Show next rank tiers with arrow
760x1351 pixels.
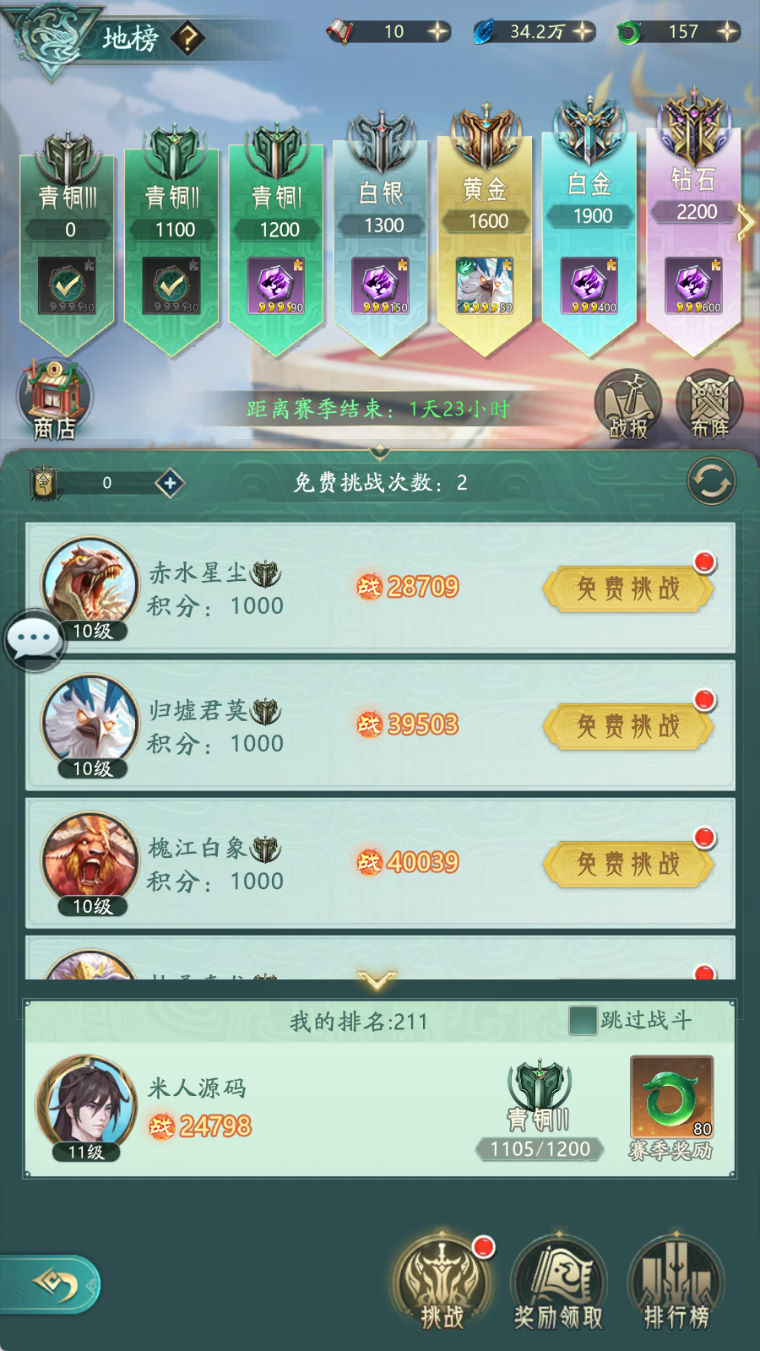pyautogui.click(x=745, y=224)
